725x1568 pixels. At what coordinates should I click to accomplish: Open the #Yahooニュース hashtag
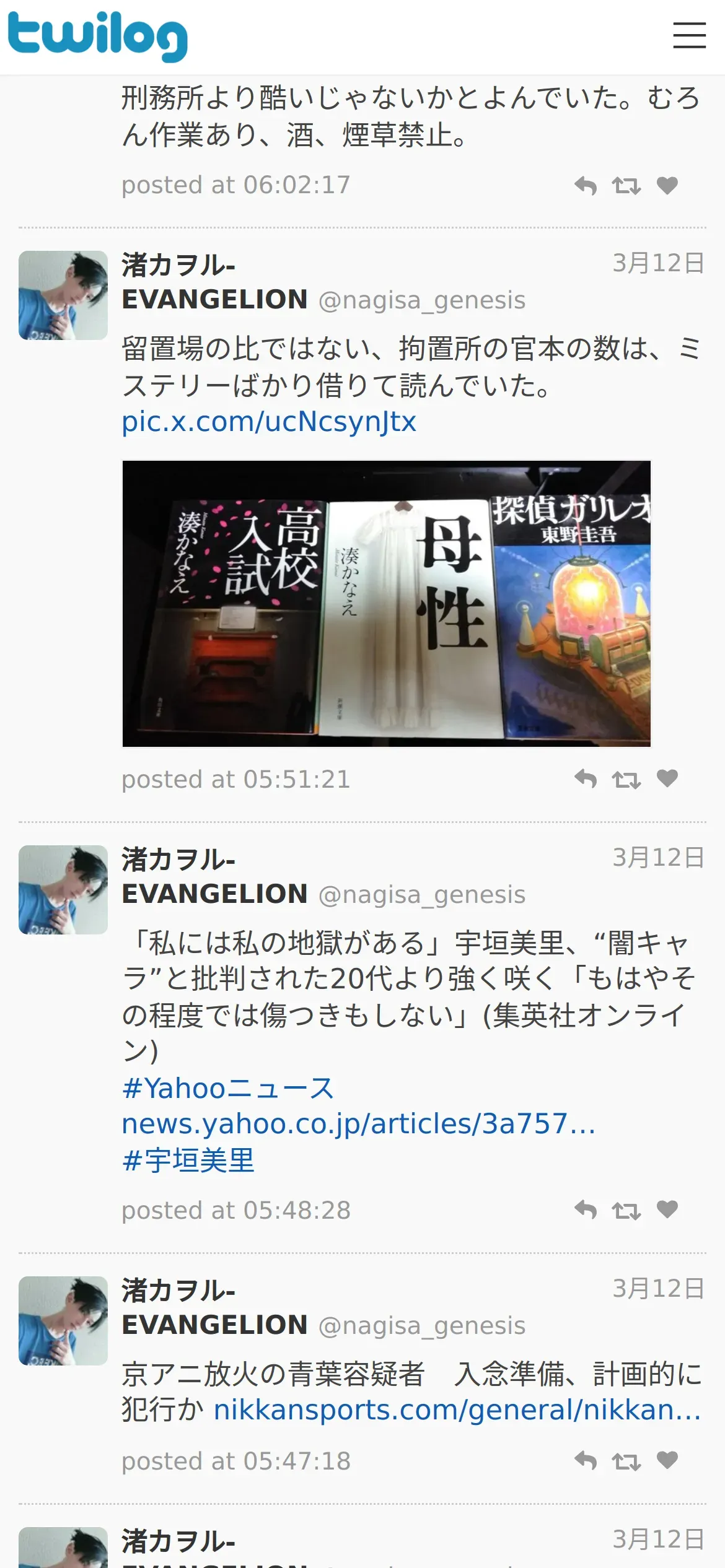228,1088
